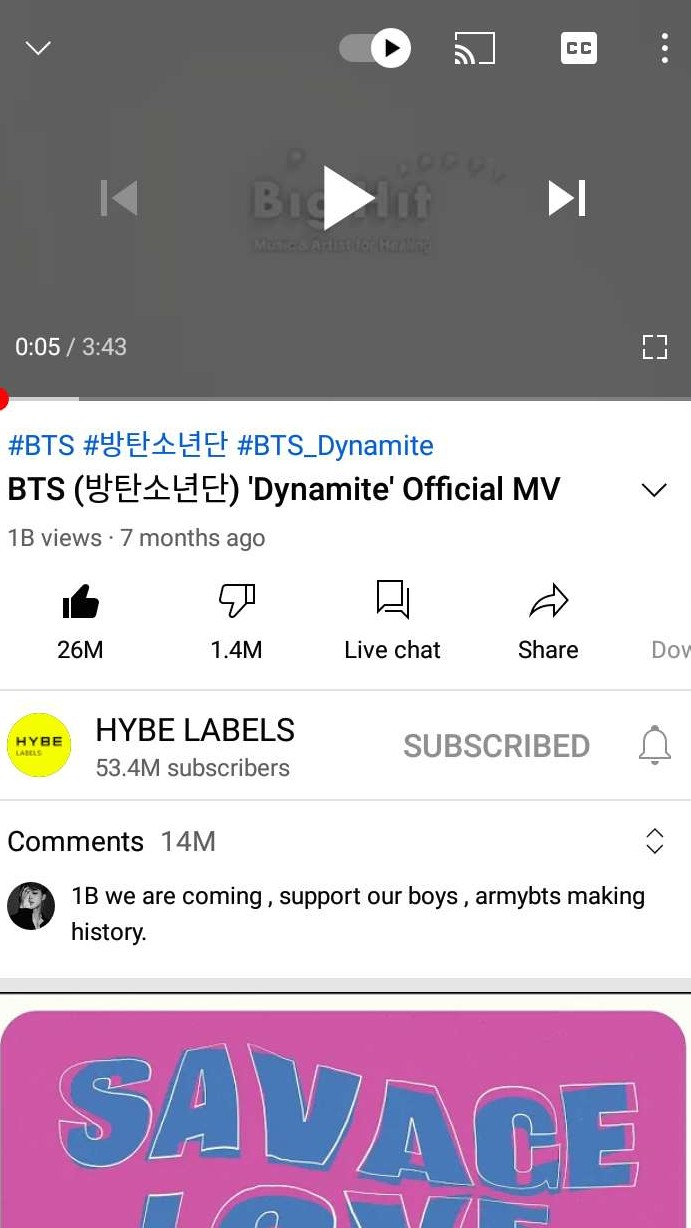This screenshot has height=1228, width=691.
Task: Open the player overflow menu
Action: point(664,48)
